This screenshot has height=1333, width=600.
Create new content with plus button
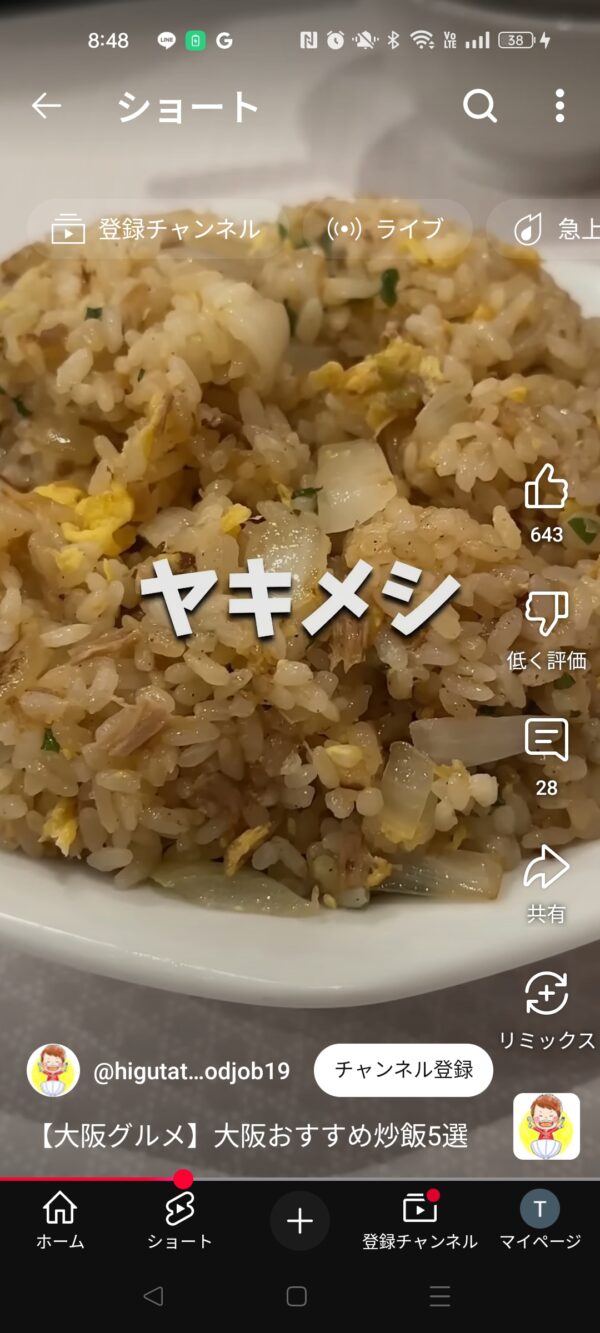point(300,1221)
